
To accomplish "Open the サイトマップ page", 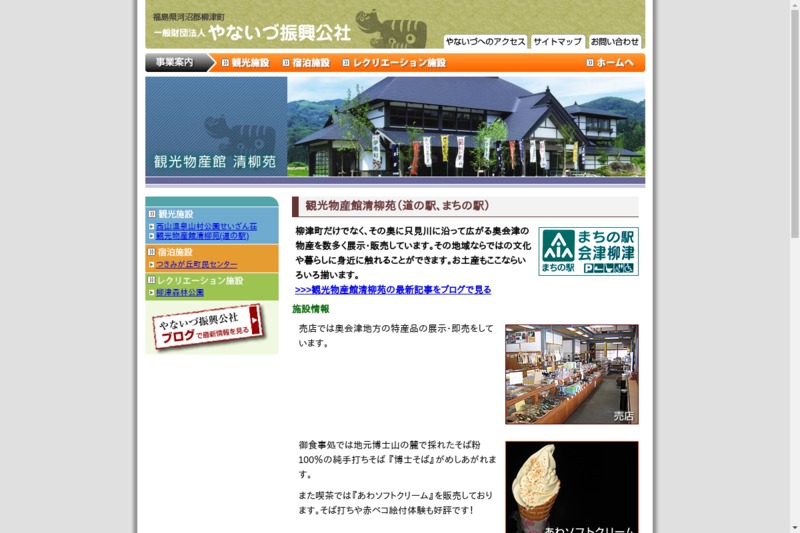I will pyautogui.click(x=557, y=42).
